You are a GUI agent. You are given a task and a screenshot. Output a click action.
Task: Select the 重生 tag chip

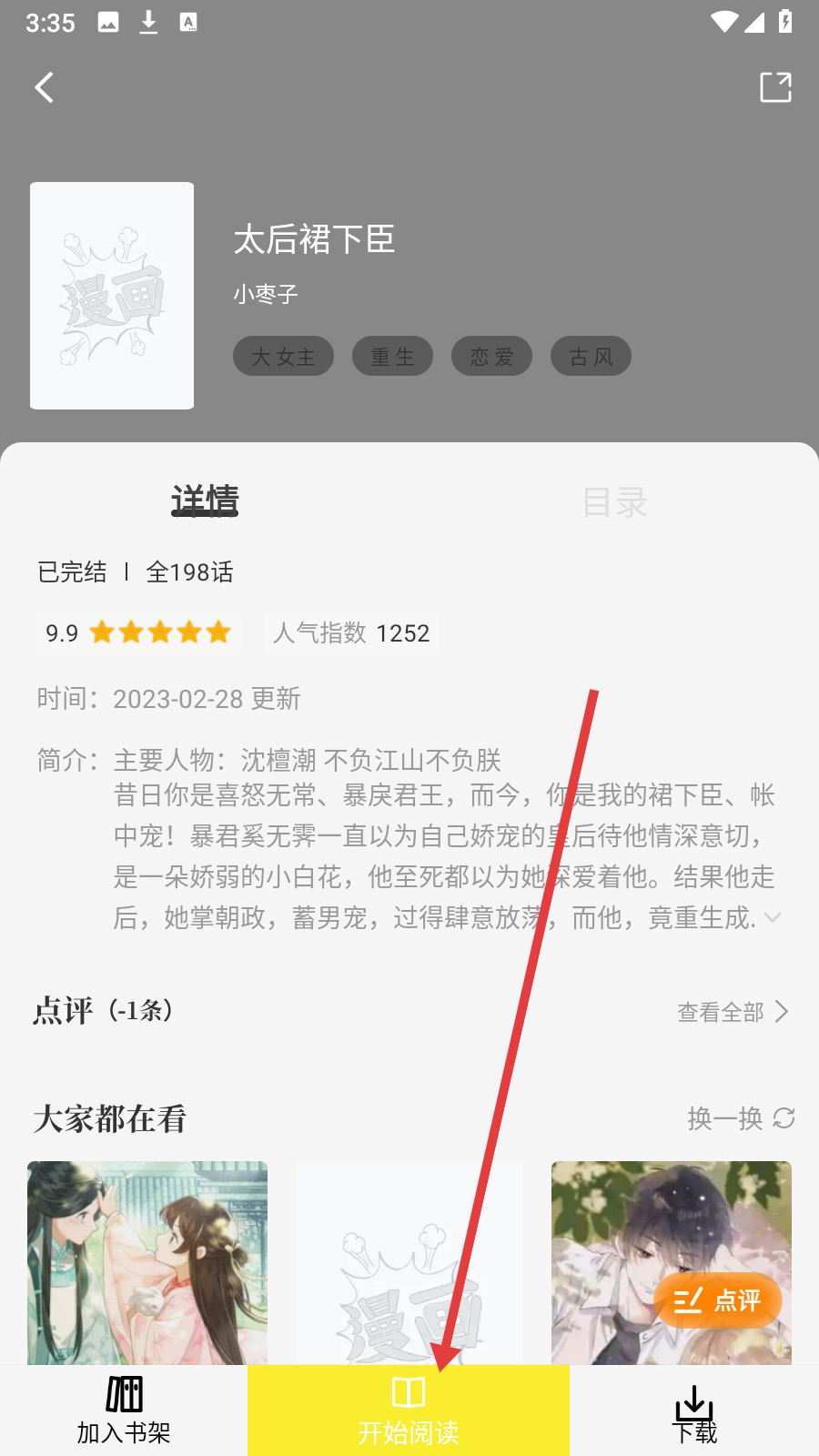[392, 357]
